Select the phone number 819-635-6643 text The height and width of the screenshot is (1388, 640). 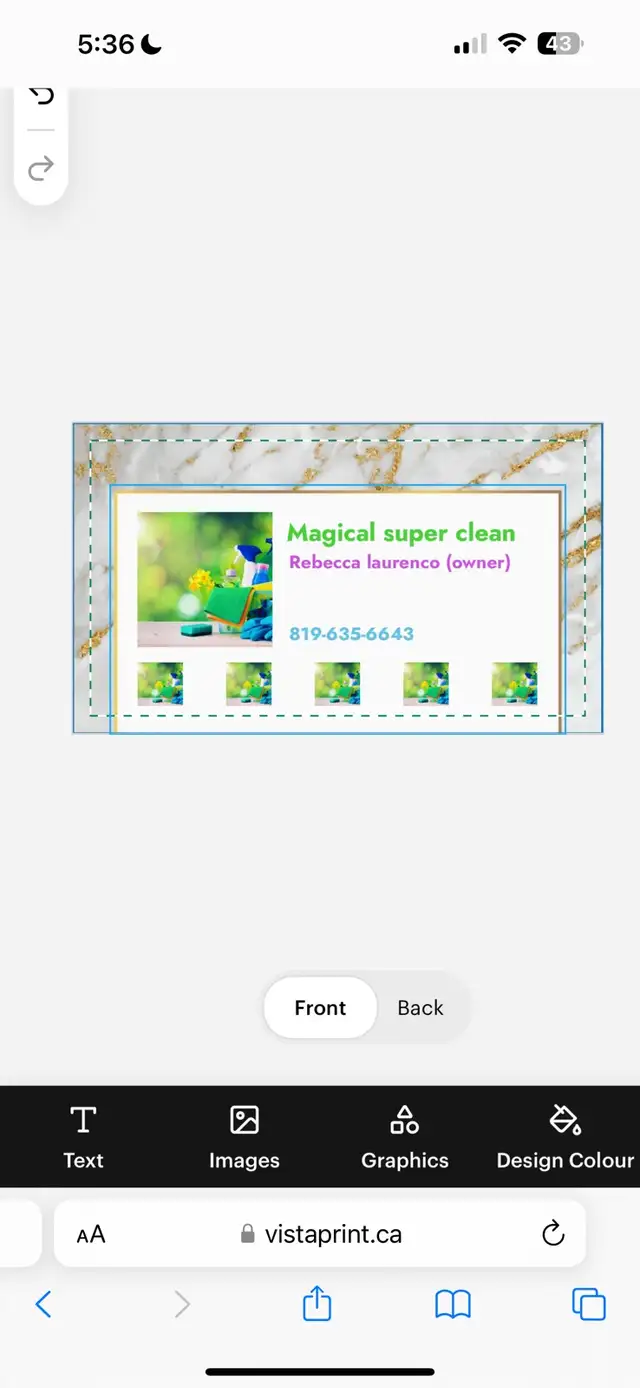click(351, 633)
